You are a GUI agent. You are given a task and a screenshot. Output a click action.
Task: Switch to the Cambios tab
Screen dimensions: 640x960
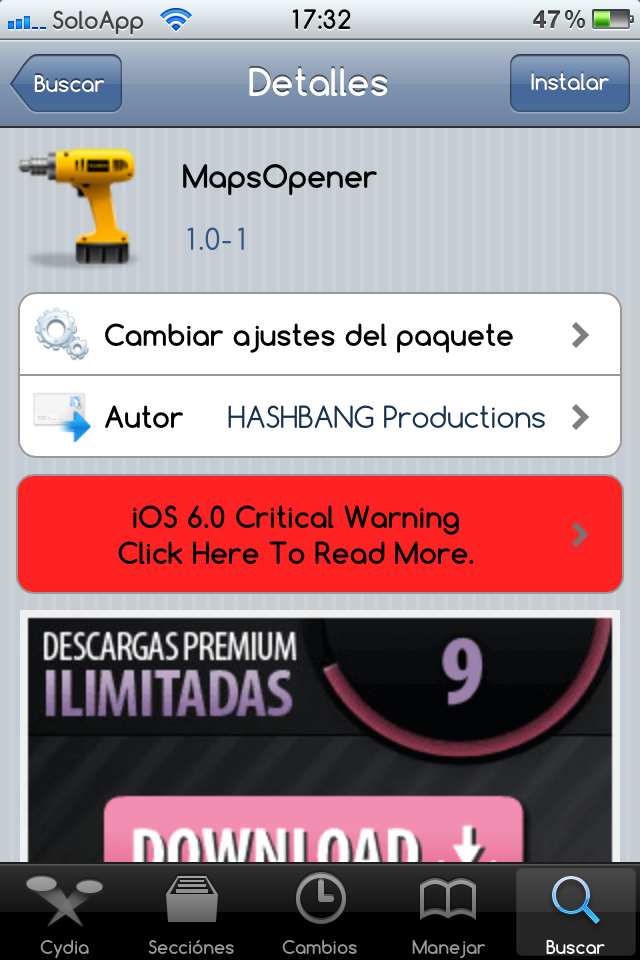(x=320, y=914)
